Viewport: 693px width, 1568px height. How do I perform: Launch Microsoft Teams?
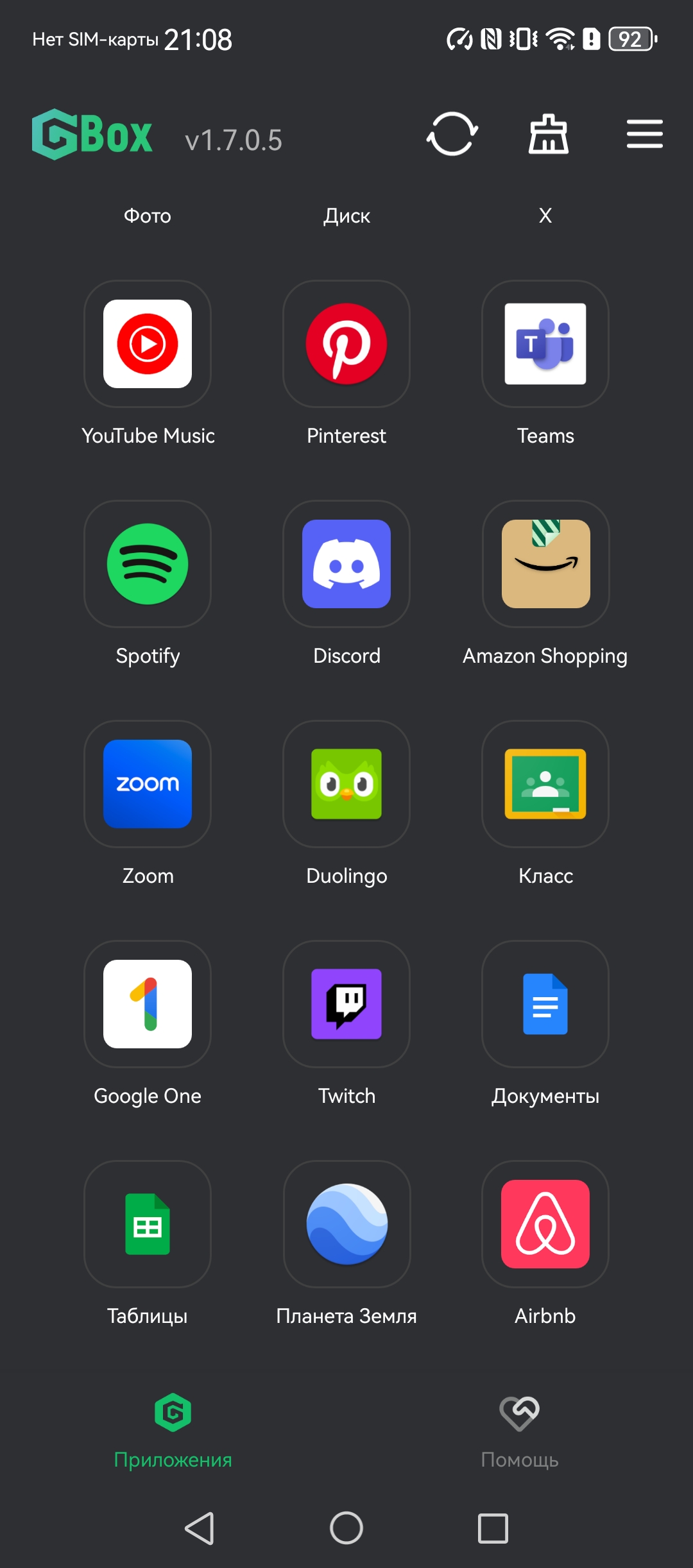[545, 344]
